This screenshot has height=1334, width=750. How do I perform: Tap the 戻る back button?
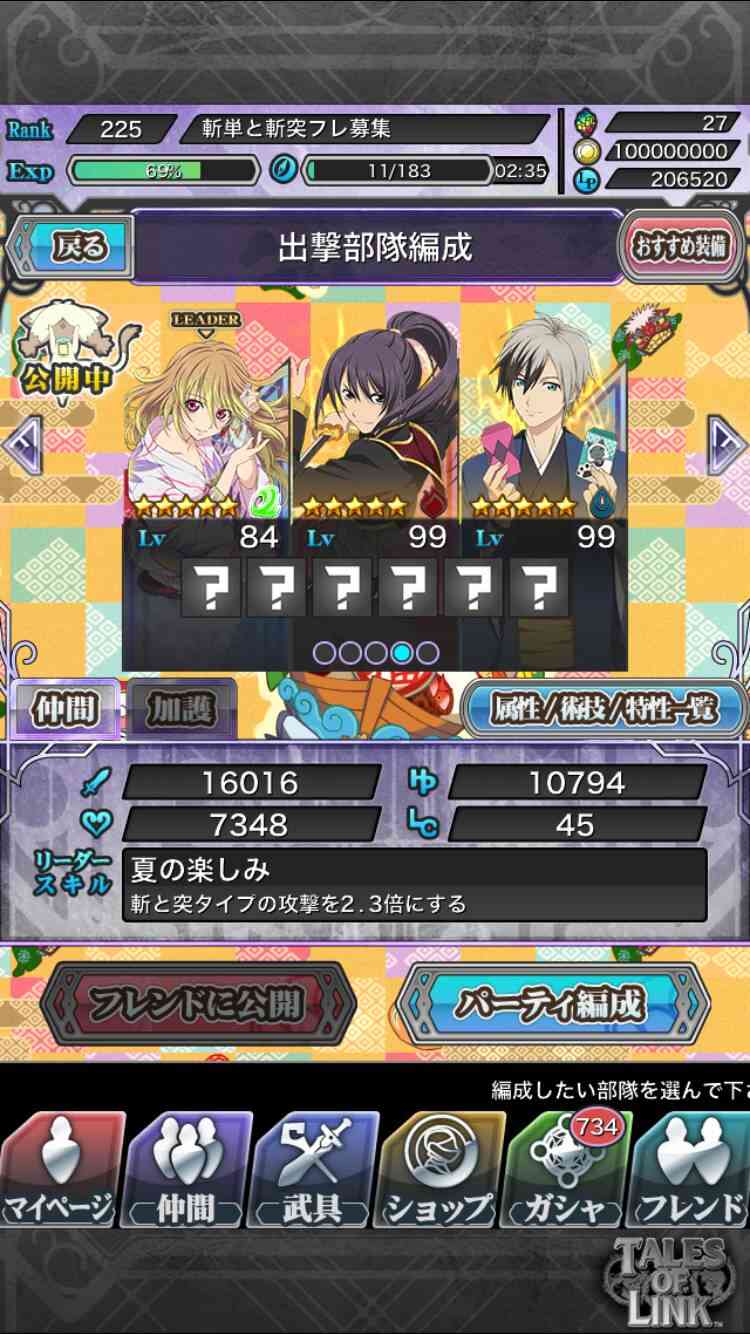point(70,246)
